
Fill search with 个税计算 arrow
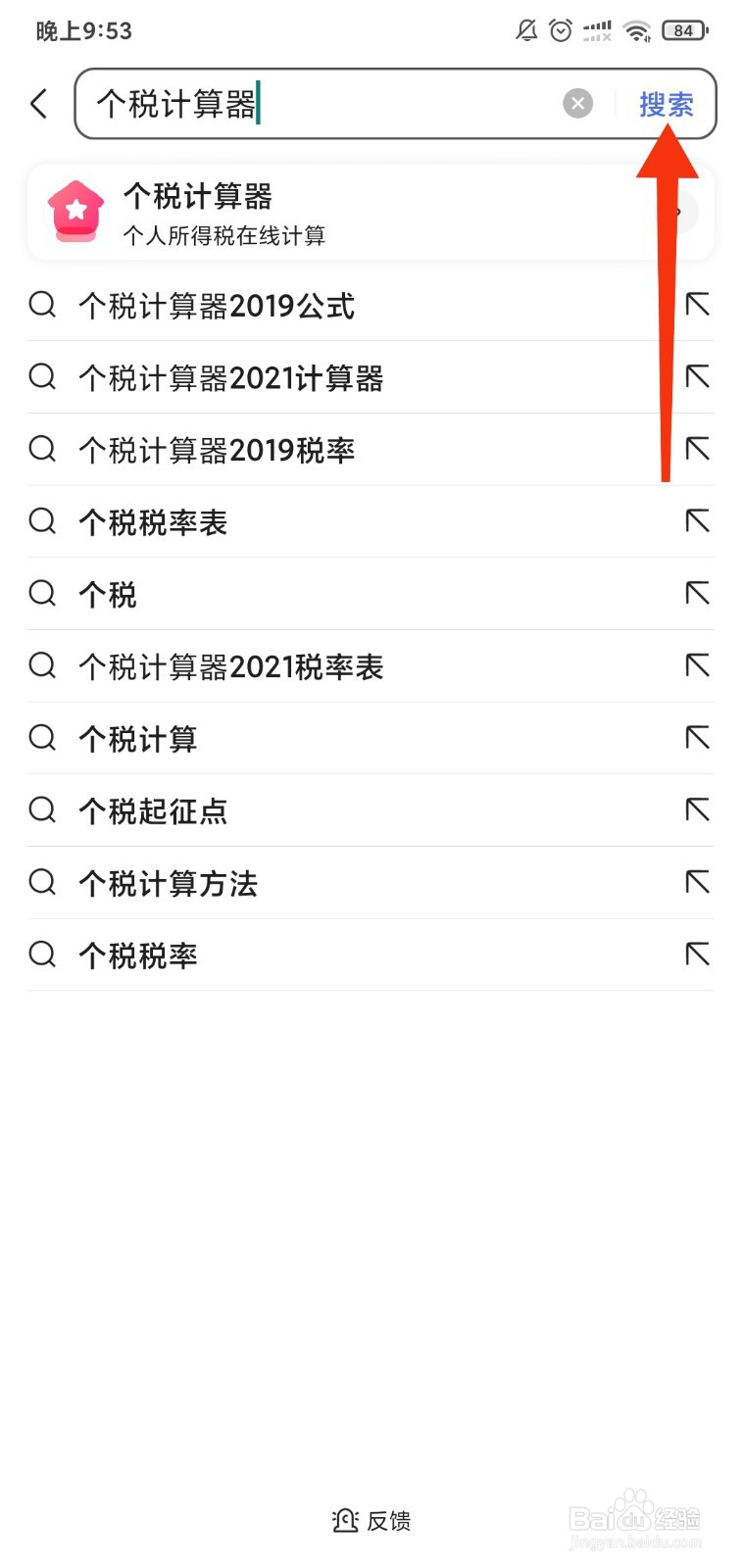tap(697, 737)
